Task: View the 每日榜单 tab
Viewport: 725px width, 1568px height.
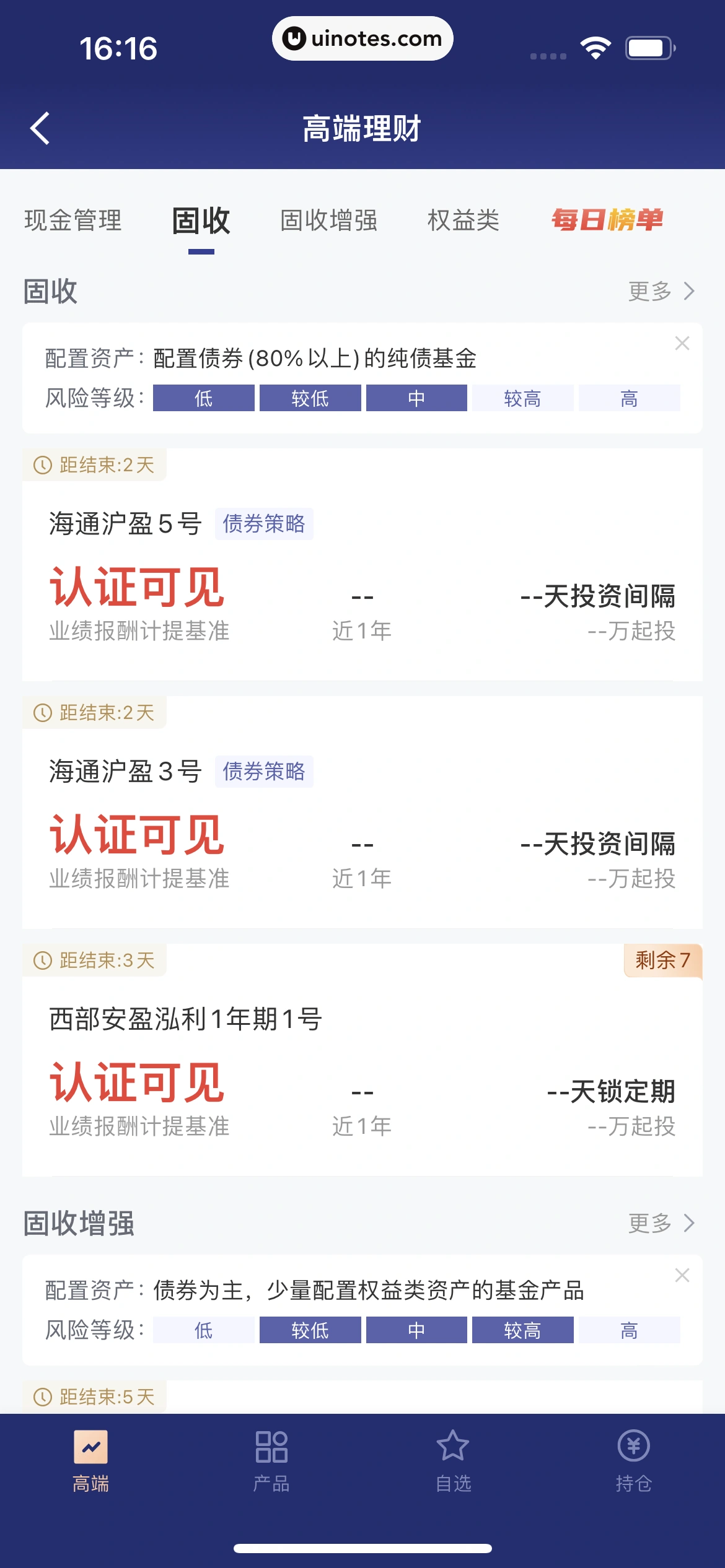Action: point(607,220)
